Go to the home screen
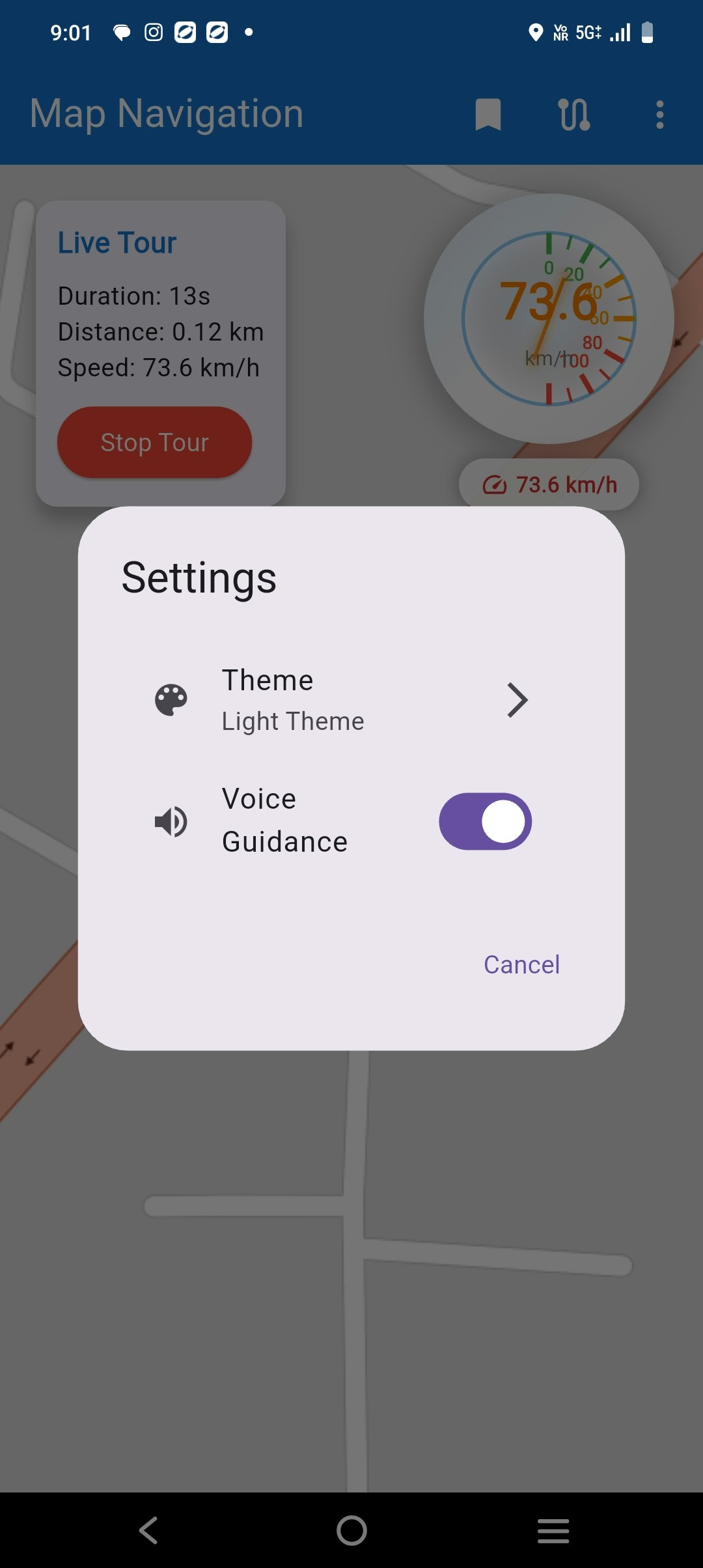Viewport: 703px width, 1568px height. [x=351, y=1530]
